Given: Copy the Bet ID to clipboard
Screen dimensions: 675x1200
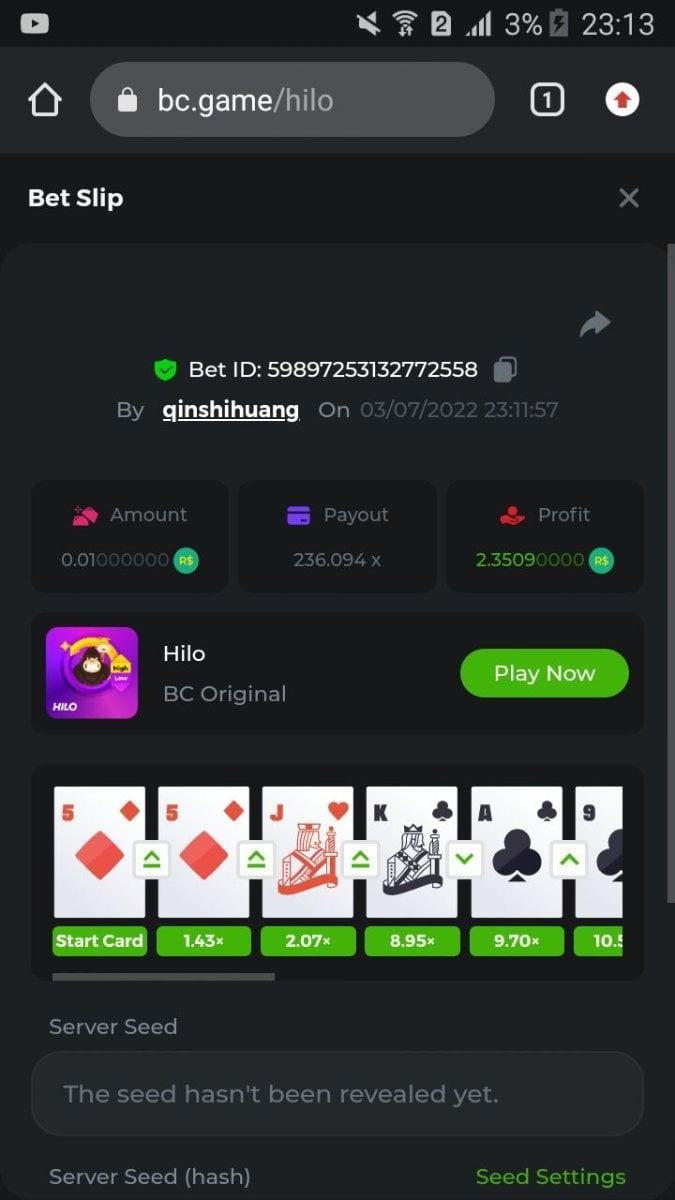Looking at the screenshot, I should (x=505, y=369).
